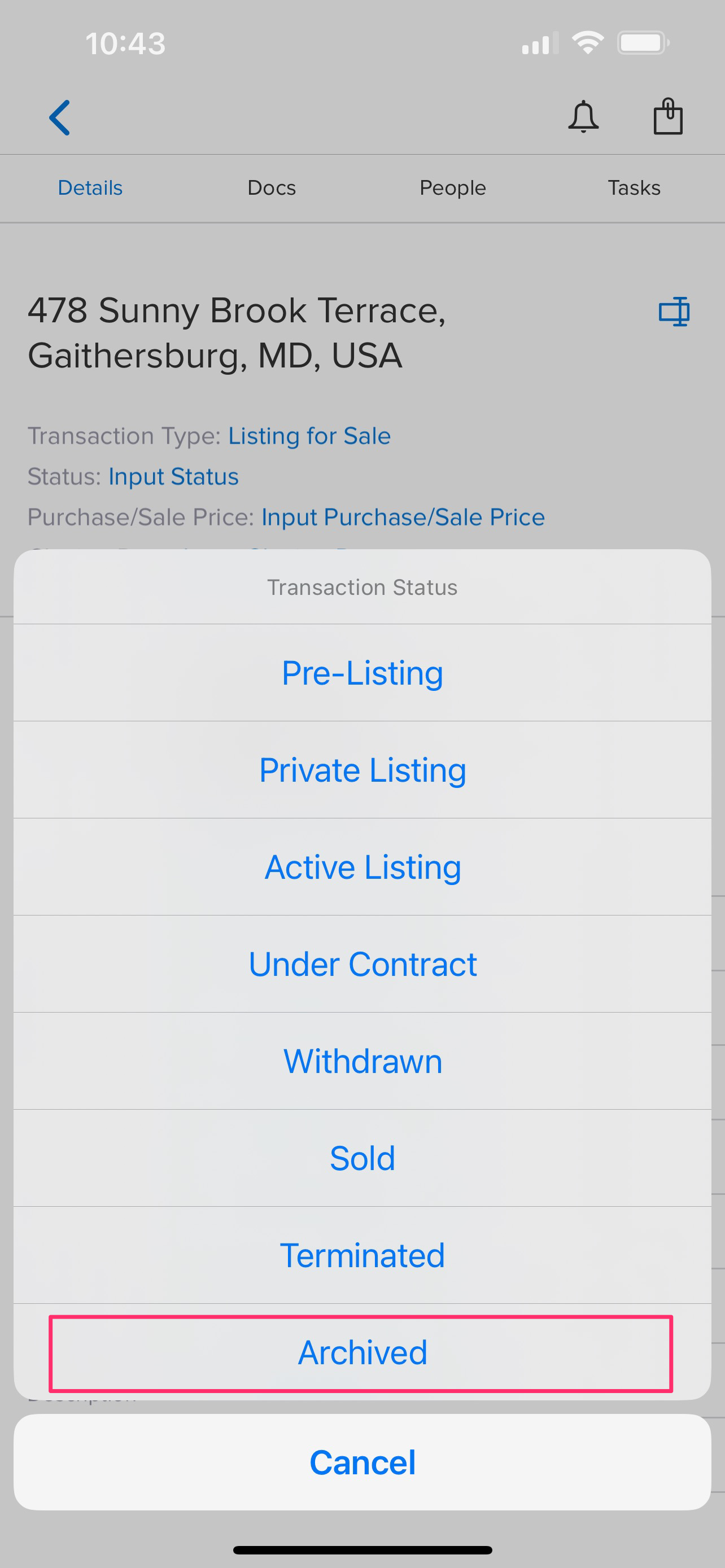
Task: Select the Pre-Listing status
Action: click(x=362, y=673)
